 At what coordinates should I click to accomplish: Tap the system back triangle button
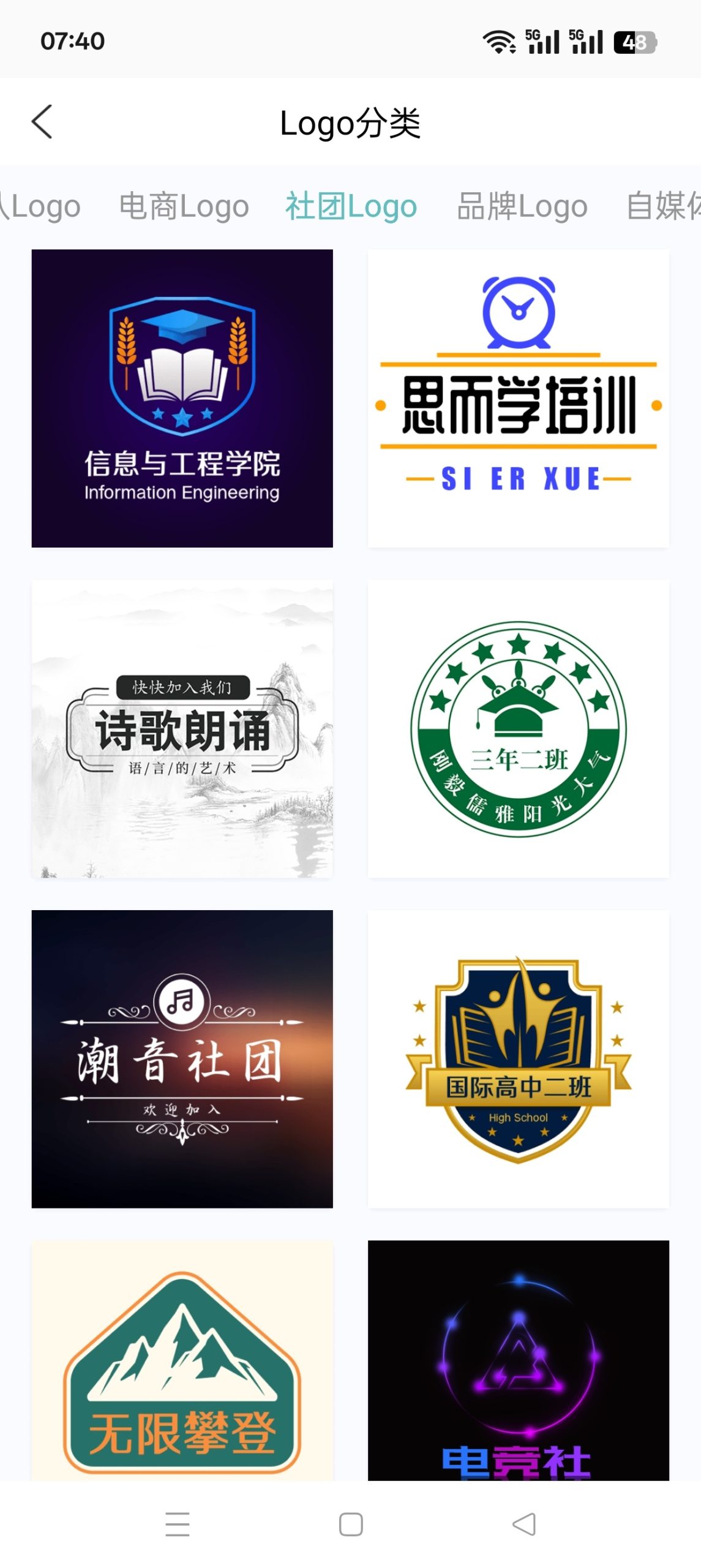(x=523, y=1526)
